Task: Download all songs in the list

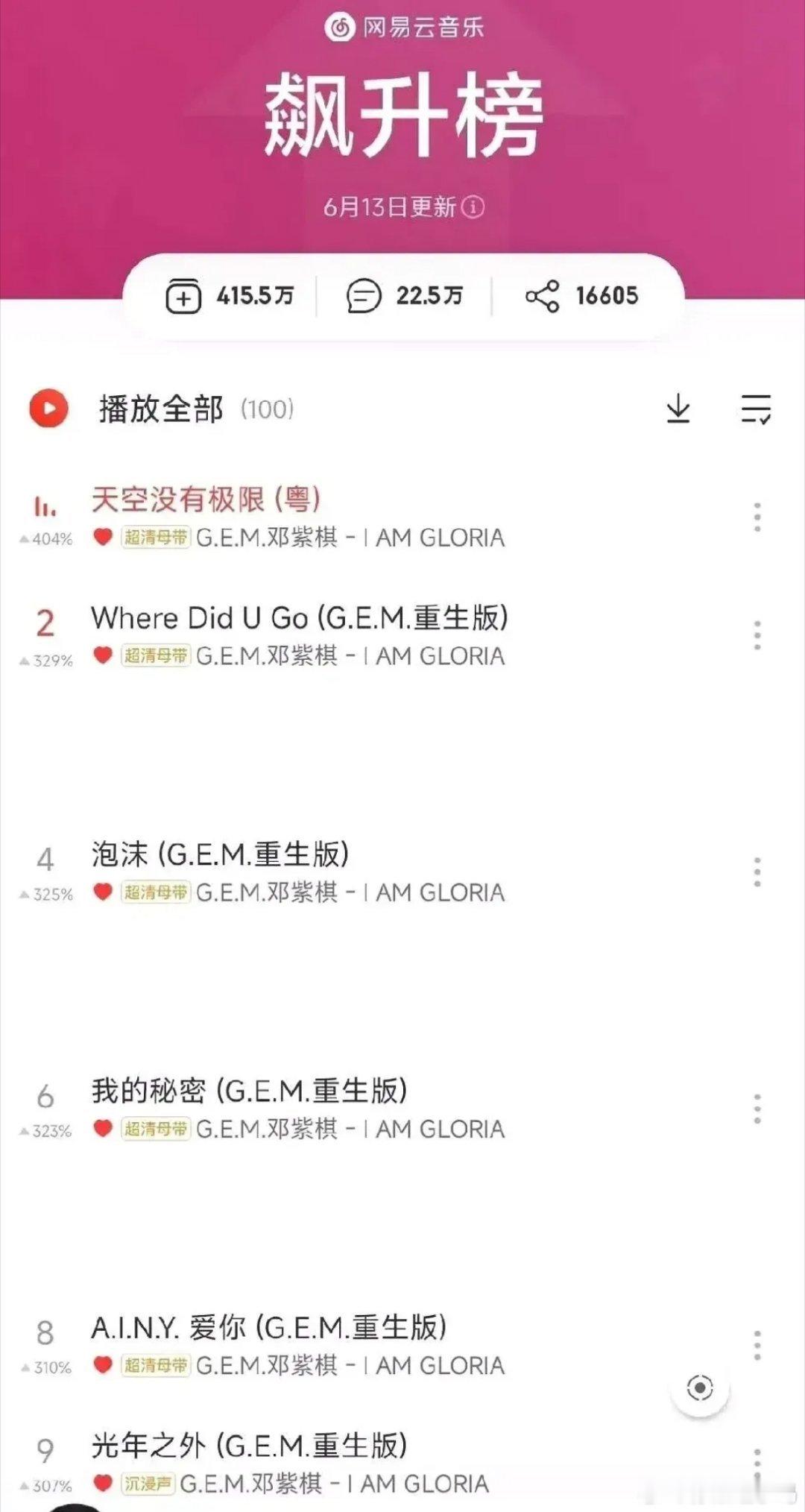Action: [678, 409]
